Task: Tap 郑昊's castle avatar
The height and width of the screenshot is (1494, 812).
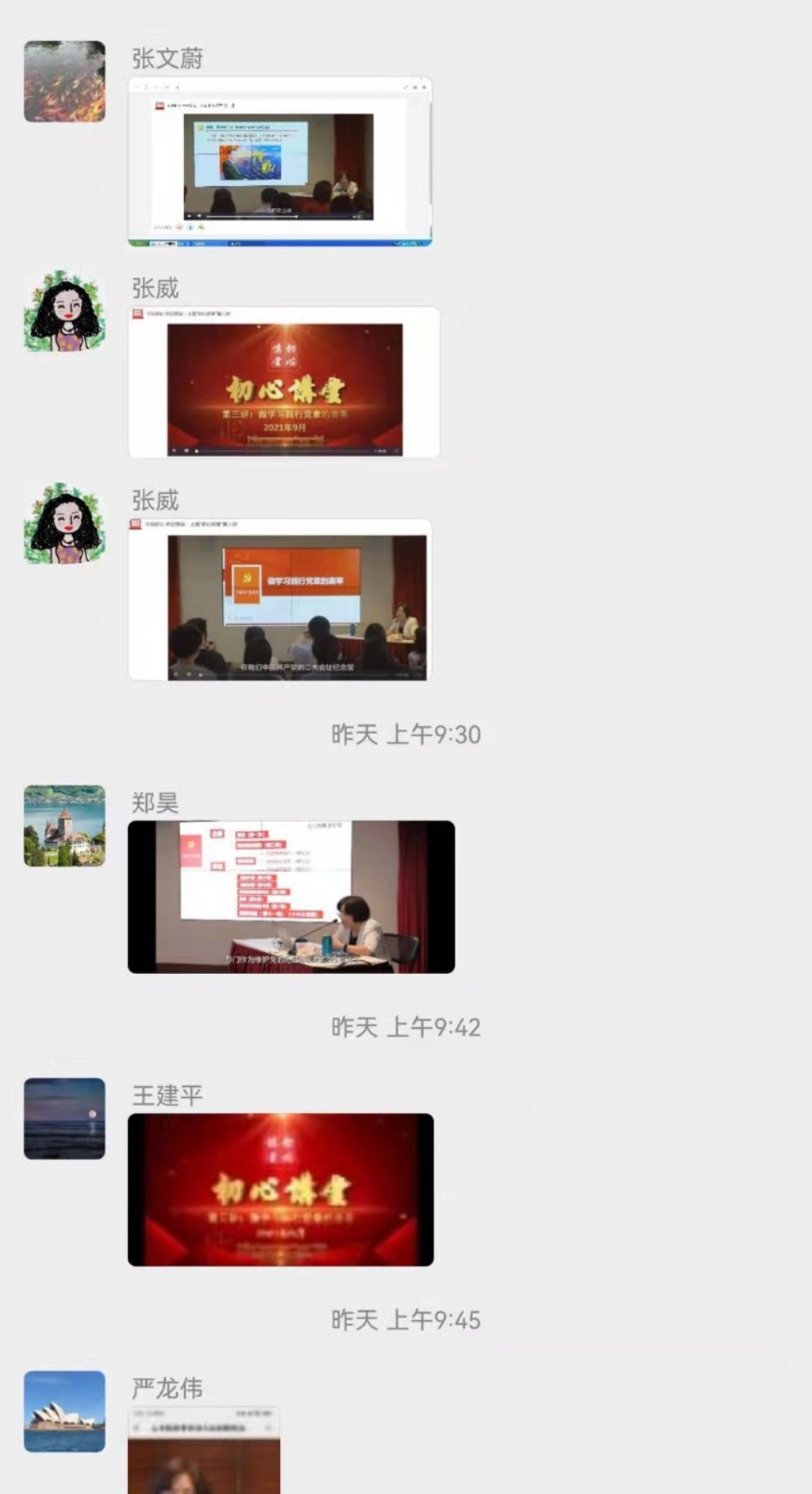Action: coord(64,825)
